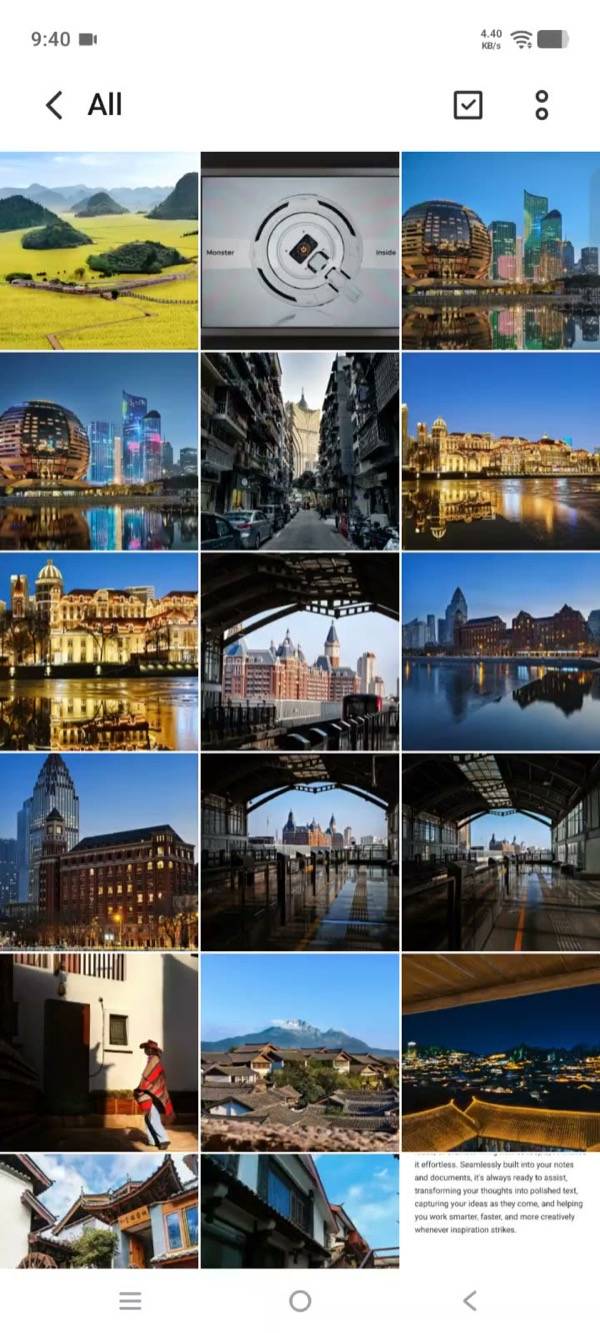
Task: Open the red castle framed by archway
Action: point(300,651)
